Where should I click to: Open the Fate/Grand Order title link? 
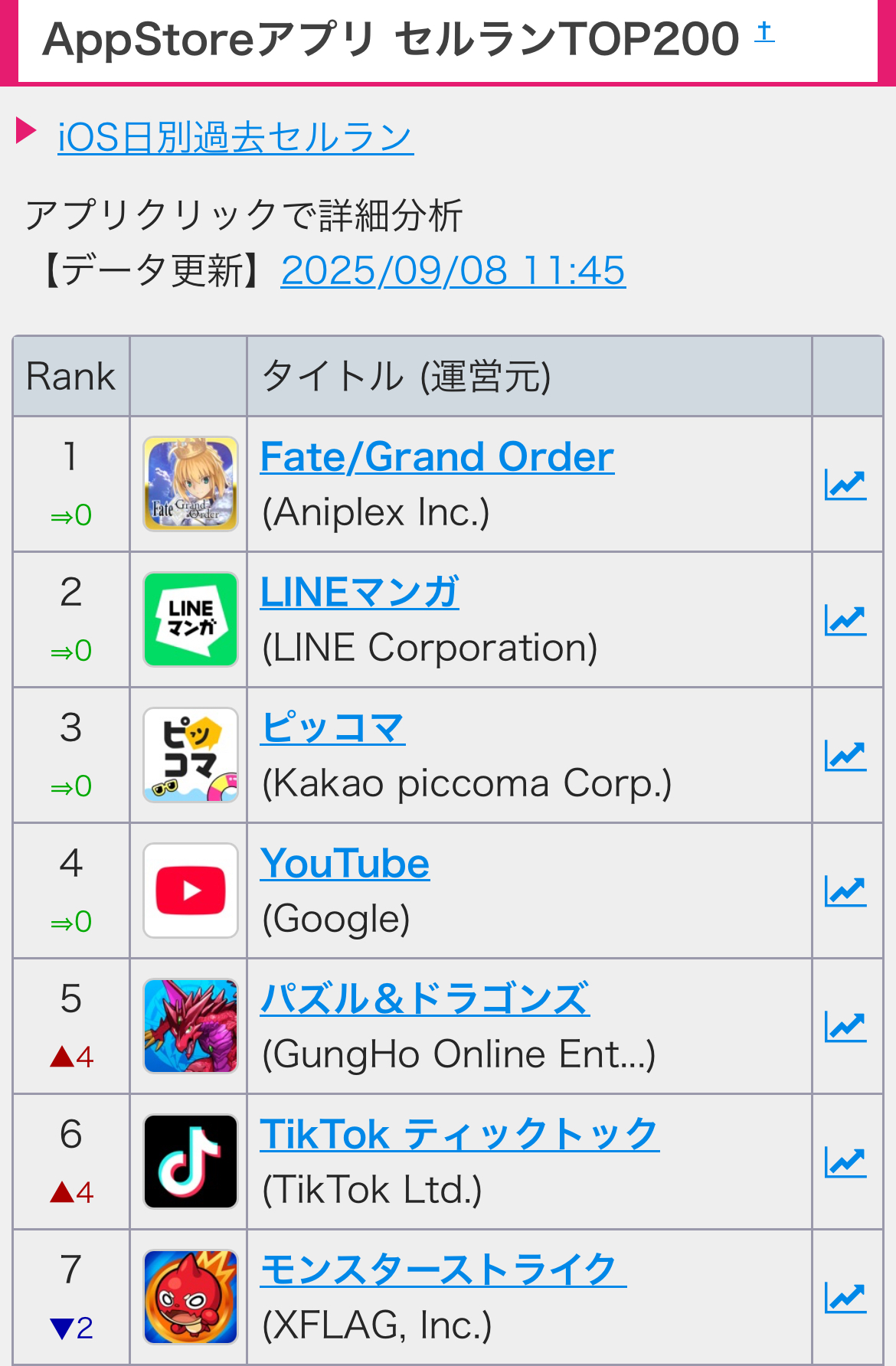(437, 457)
